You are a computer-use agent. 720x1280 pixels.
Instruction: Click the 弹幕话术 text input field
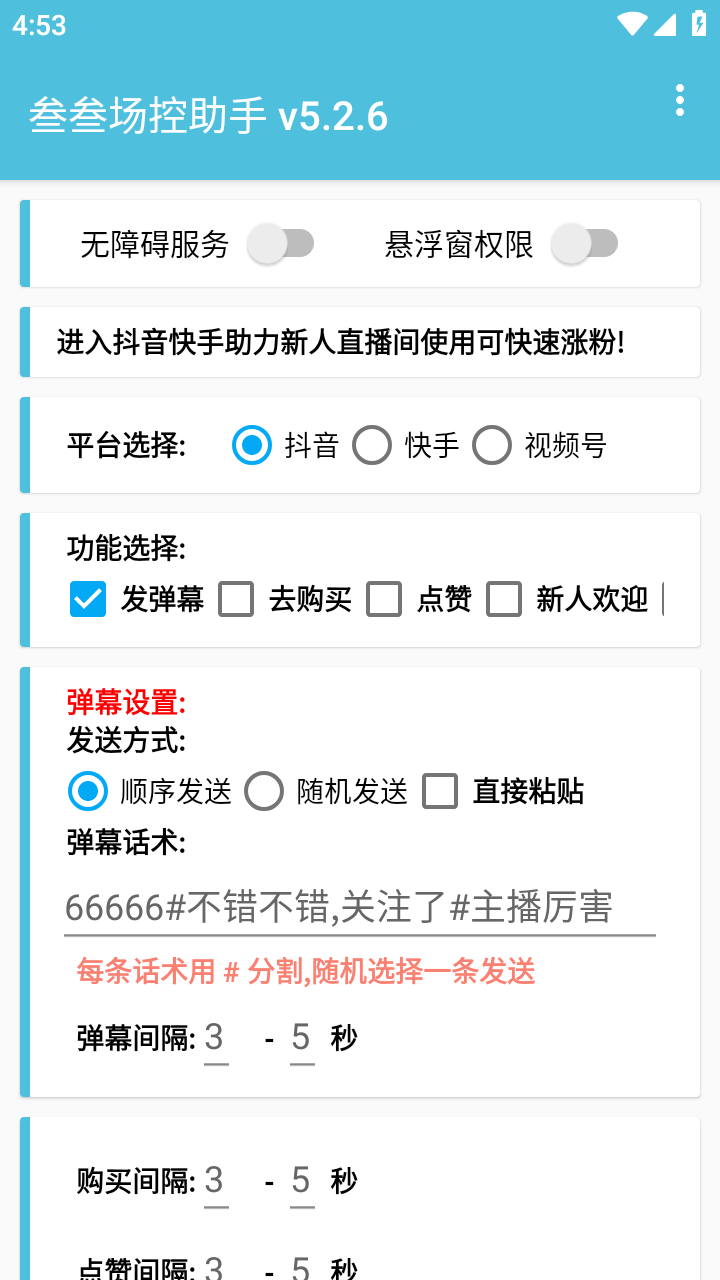pyautogui.click(x=340, y=907)
